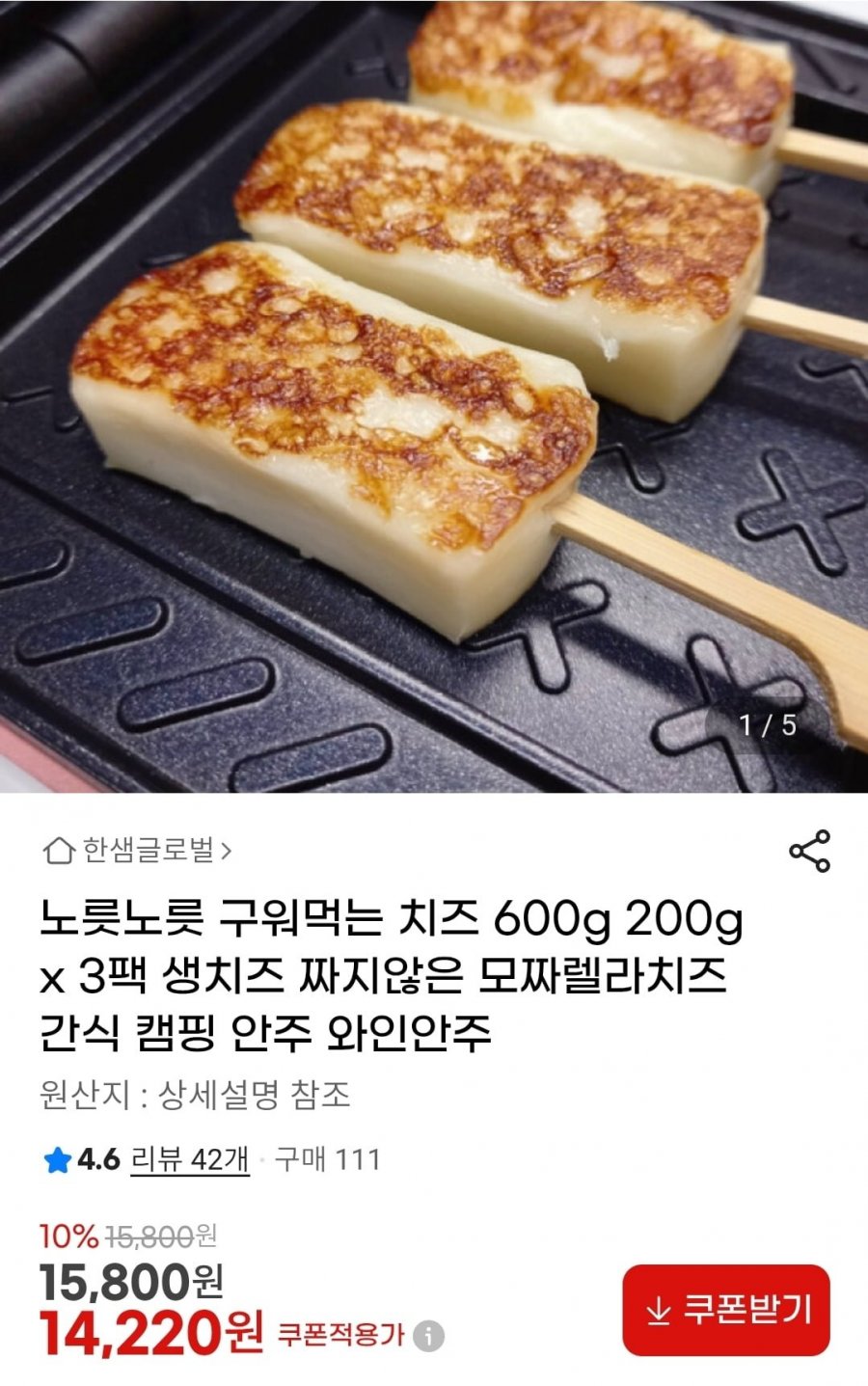The image size is (868, 1386).
Task: Click the home icon next to 한샘글로벌
Action: (60, 849)
